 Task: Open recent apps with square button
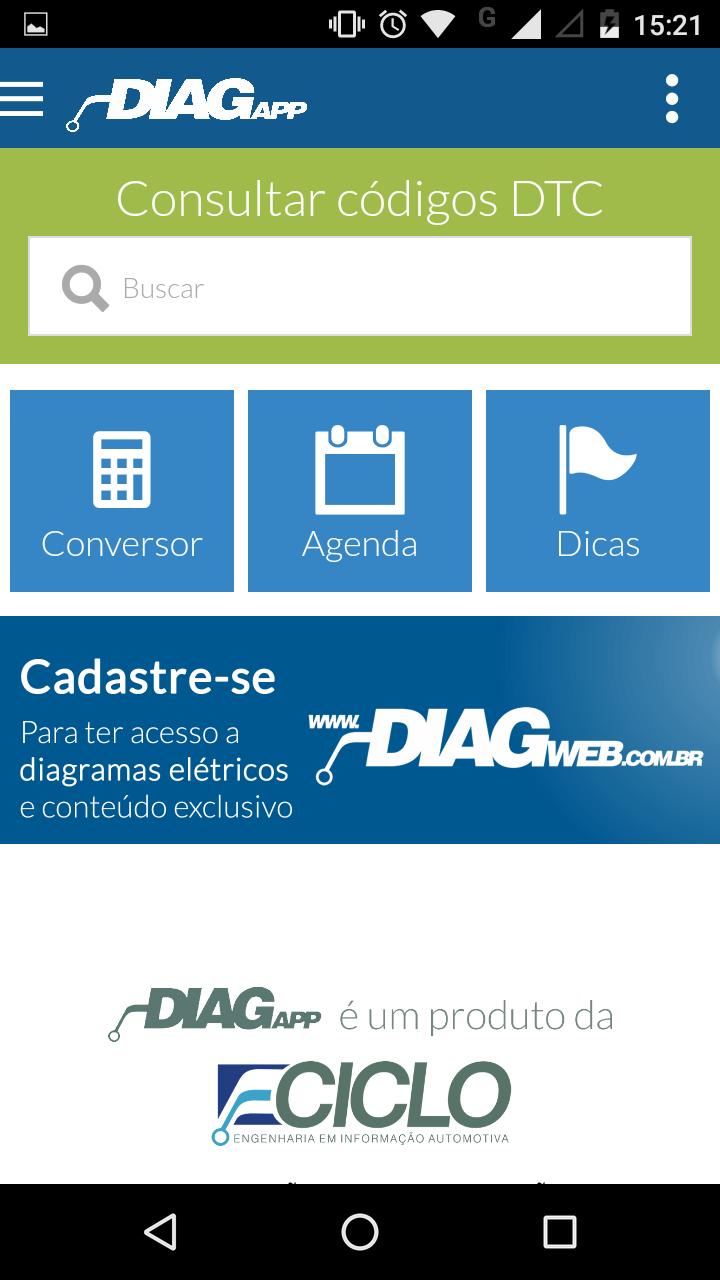pyautogui.click(x=562, y=1234)
